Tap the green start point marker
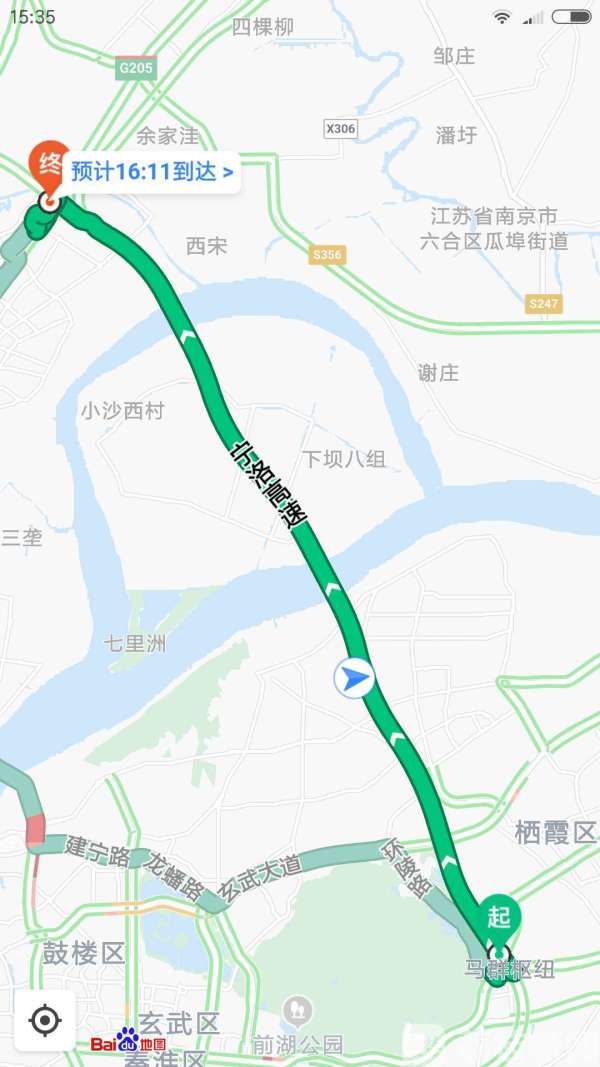Image resolution: width=600 pixels, height=1067 pixels. click(x=498, y=915)
